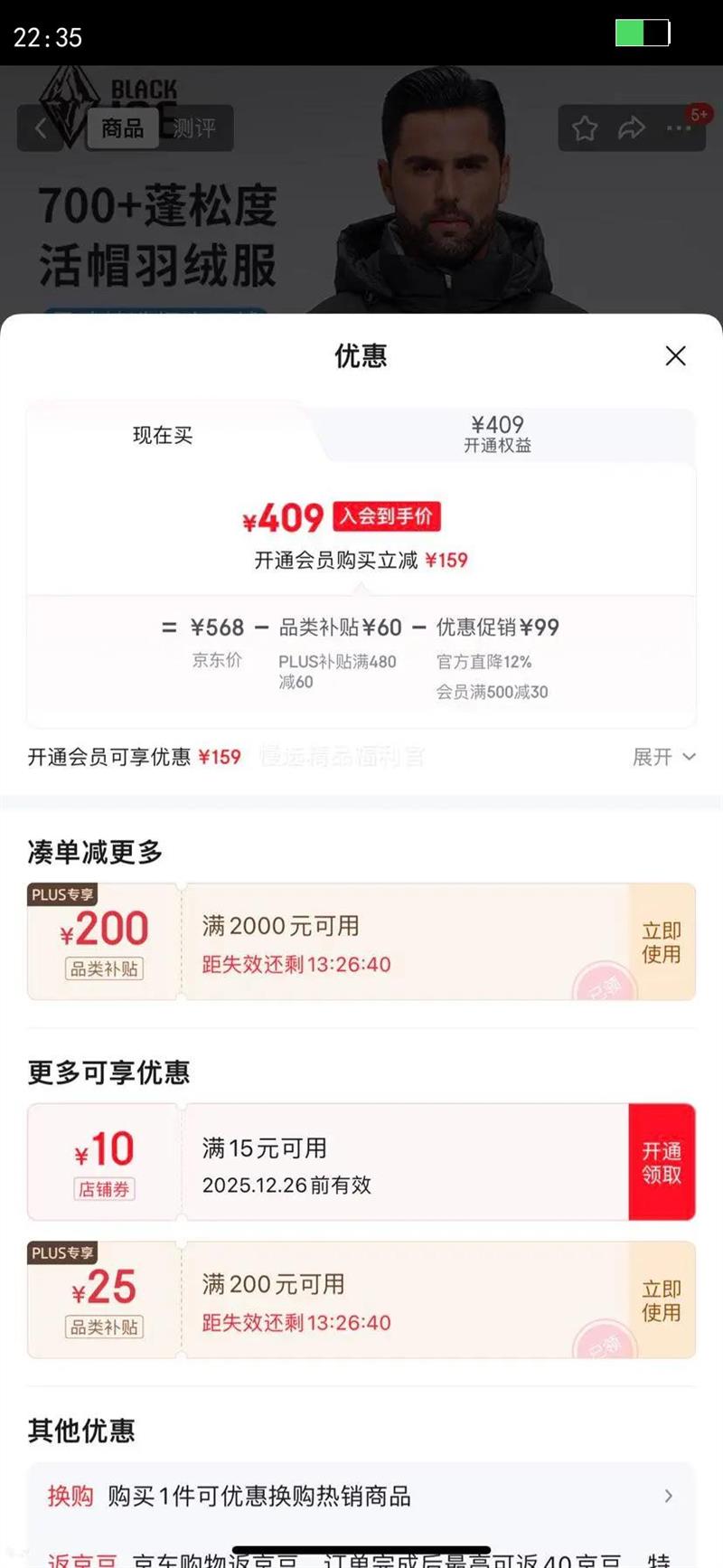This screenshot has width=723, height=1568.
Task: Tap the 店铺券 label under ¥10
Action: 103,1190
